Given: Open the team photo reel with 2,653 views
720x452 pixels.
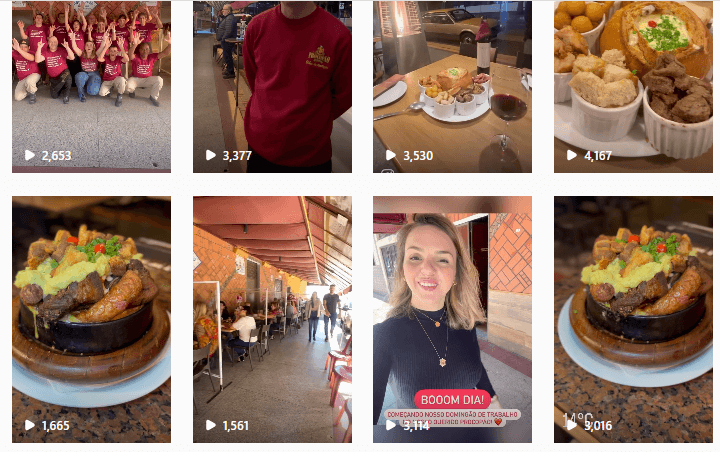Looking at the screenshot, I should 91,85.
